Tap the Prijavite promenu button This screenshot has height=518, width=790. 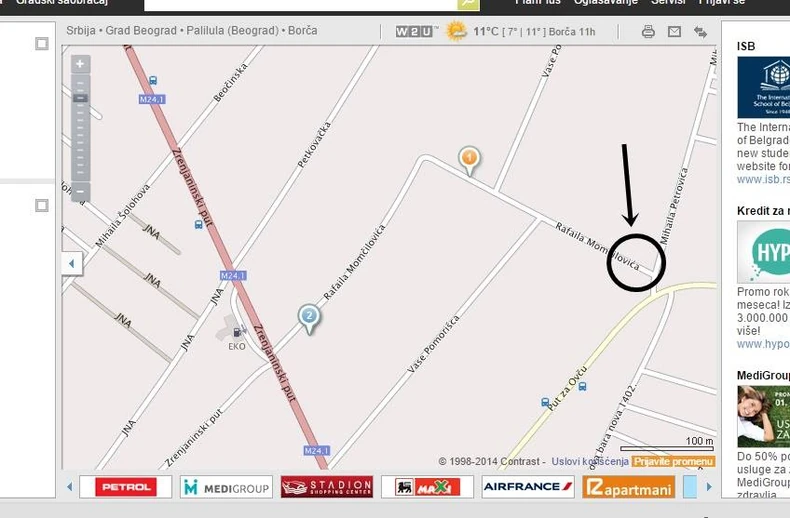pyautogui.click(x=674, y=461)
